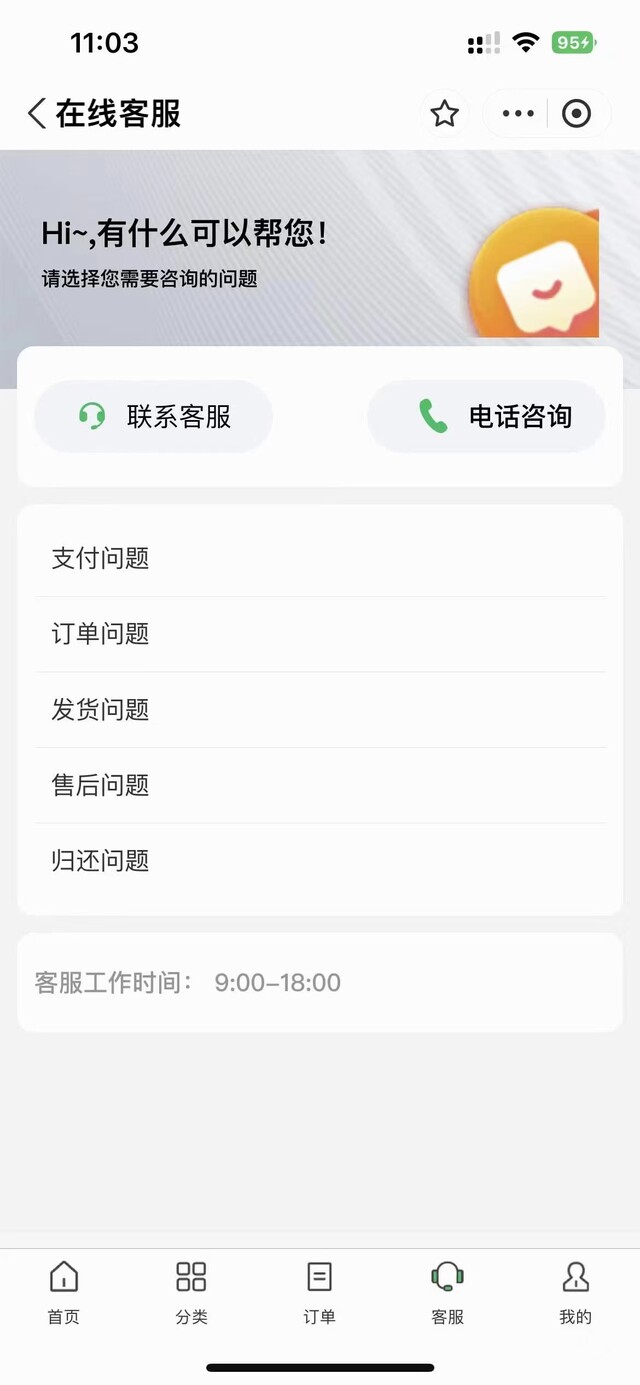
Task: Favorite this mini program with the star
Action: pos(444,114)
